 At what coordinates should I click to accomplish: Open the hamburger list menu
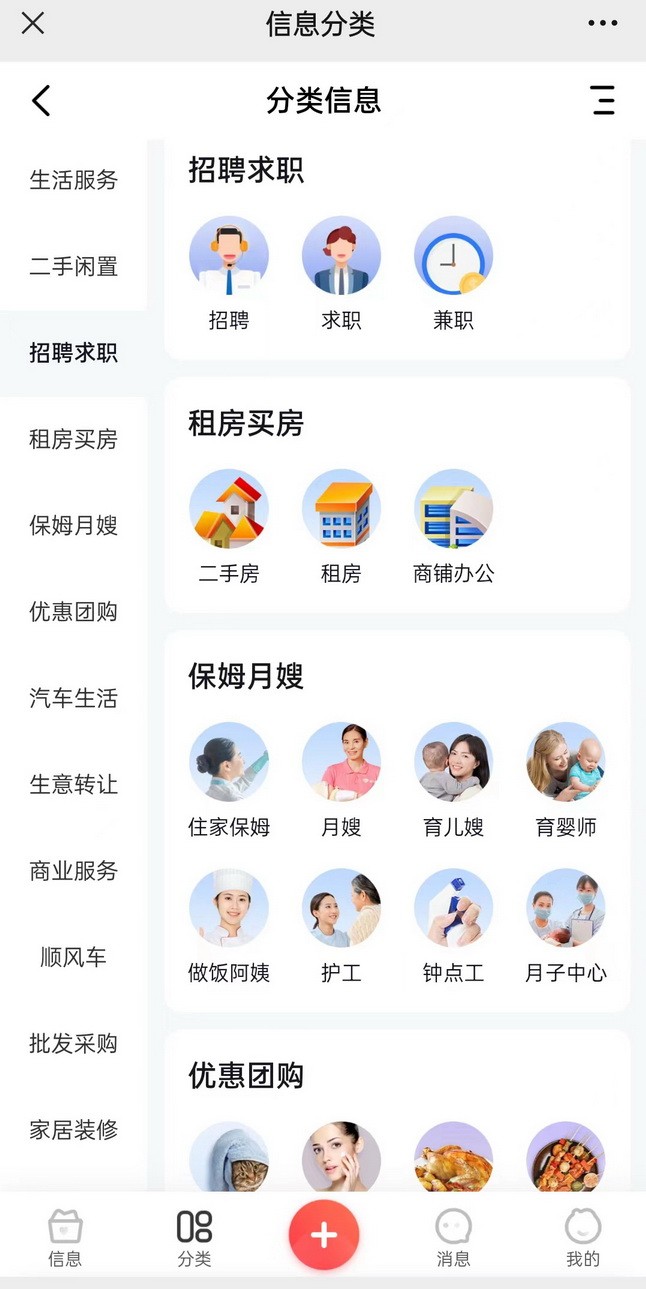[602, 100]
